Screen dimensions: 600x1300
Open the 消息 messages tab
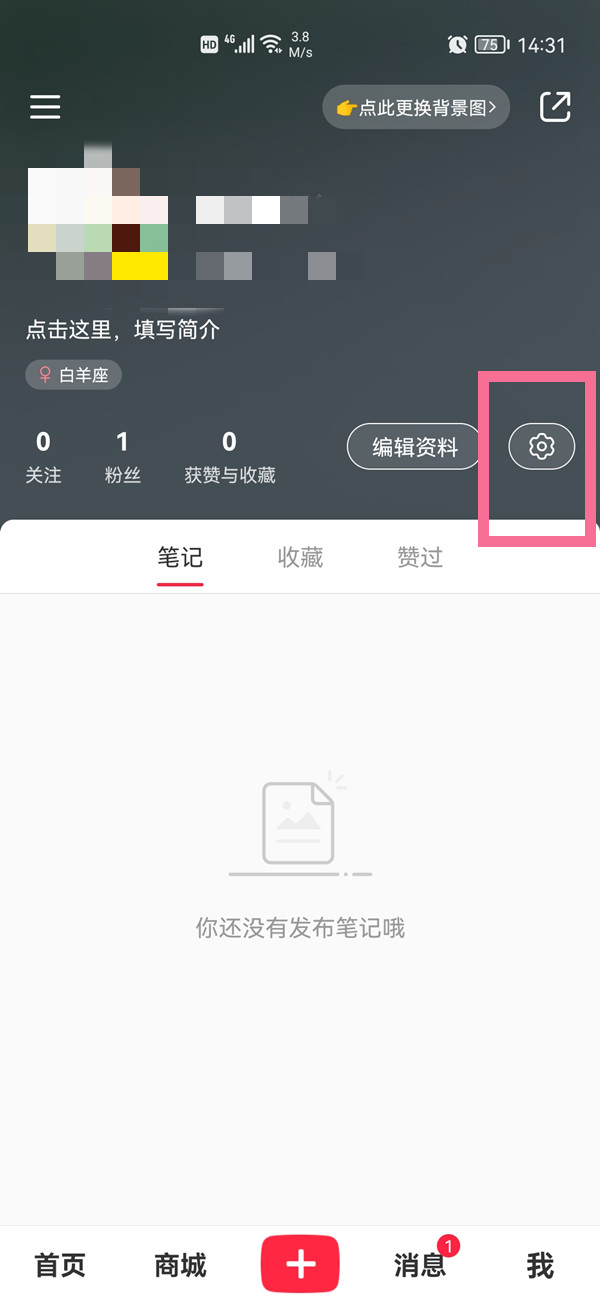pyautogui.click(x=420, y=1265)
